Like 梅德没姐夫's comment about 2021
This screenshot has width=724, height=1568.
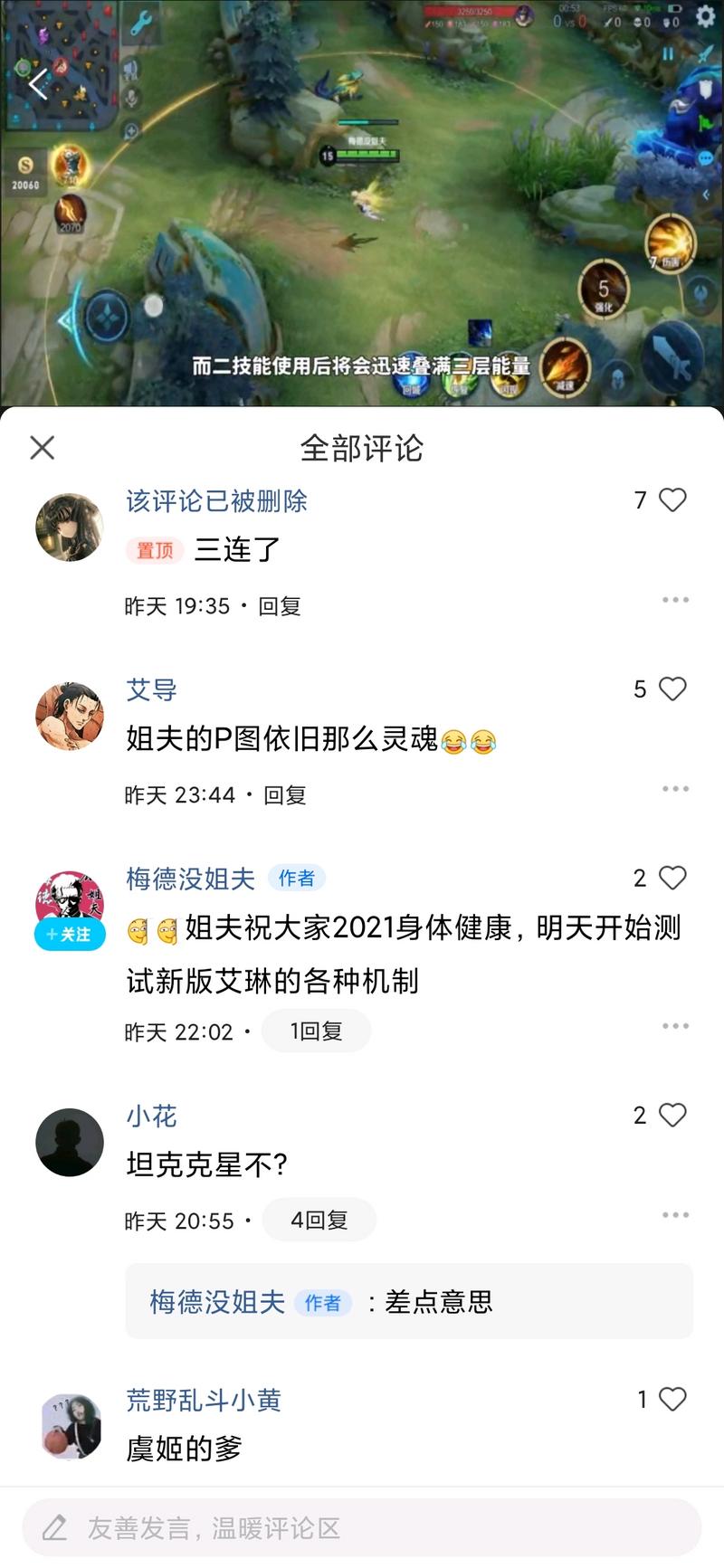click(672, 878)
